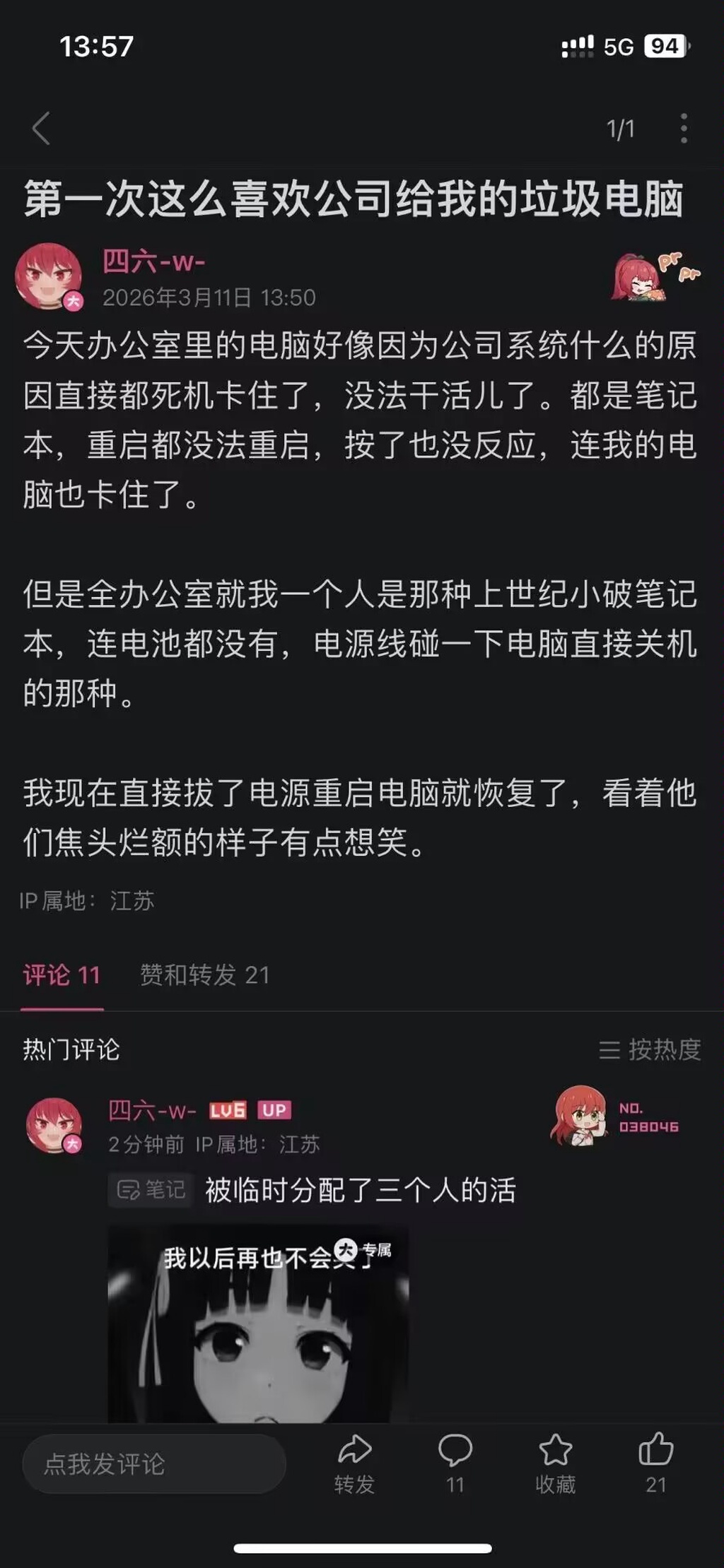Viewport: 724px width, 1568px height.
Task: Open the three-dot overflow menu
Action: pyautogui.click(x=683, y=129)
